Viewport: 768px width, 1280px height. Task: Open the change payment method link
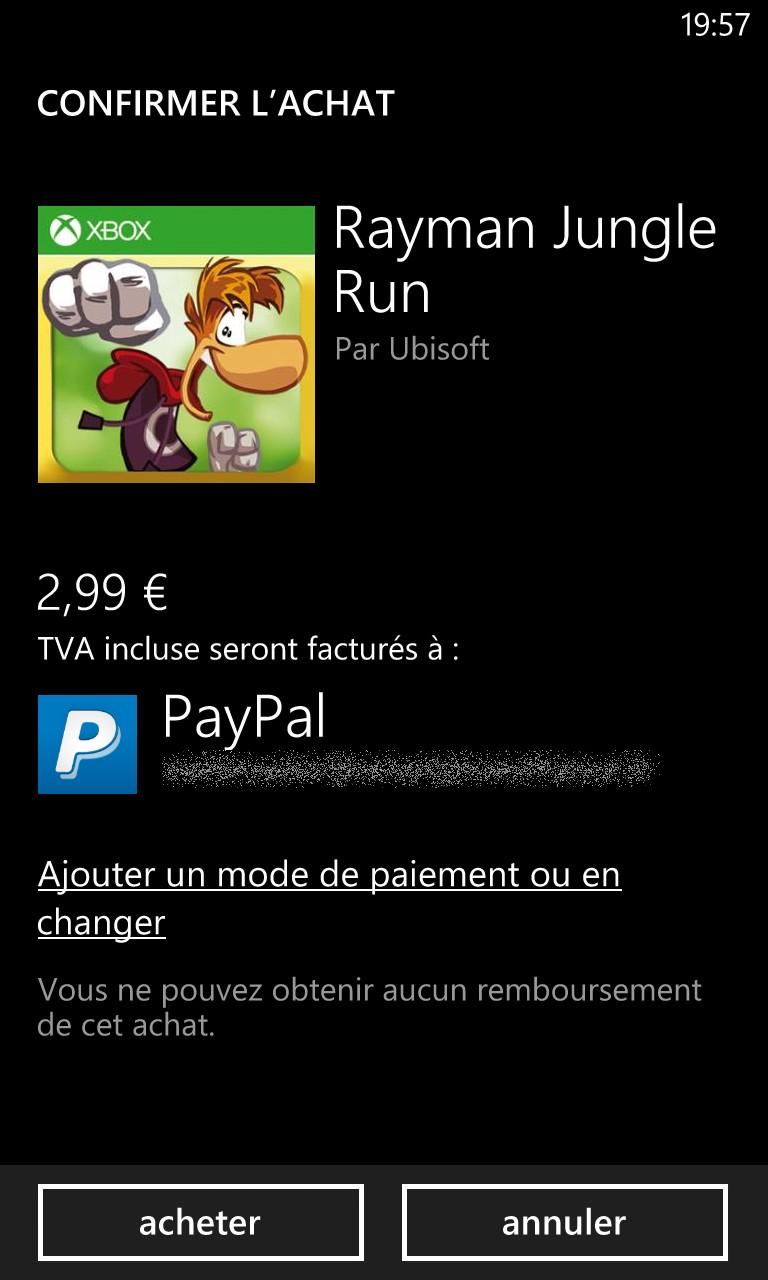point(329,898)
